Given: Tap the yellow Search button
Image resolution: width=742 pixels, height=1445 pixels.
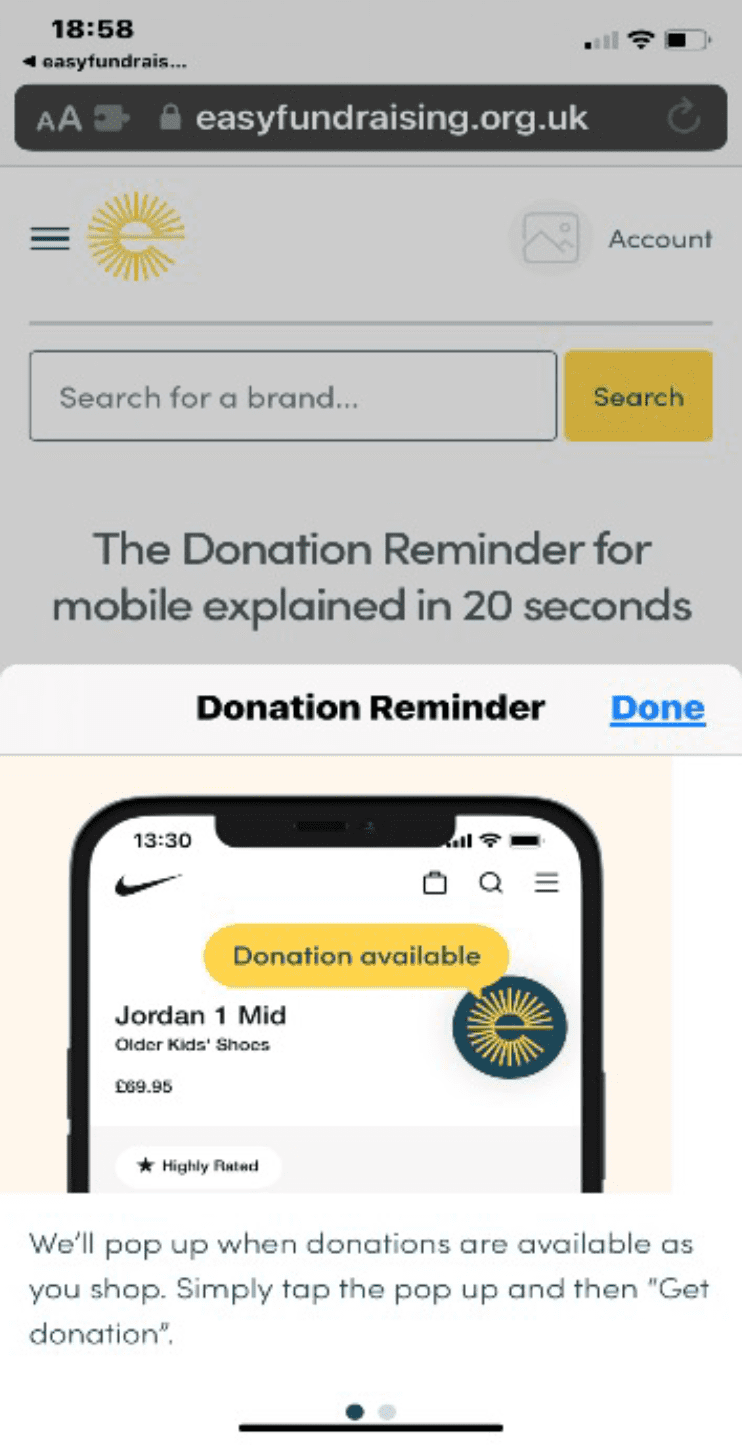Looking at the screenshot, I should [638, 396].
